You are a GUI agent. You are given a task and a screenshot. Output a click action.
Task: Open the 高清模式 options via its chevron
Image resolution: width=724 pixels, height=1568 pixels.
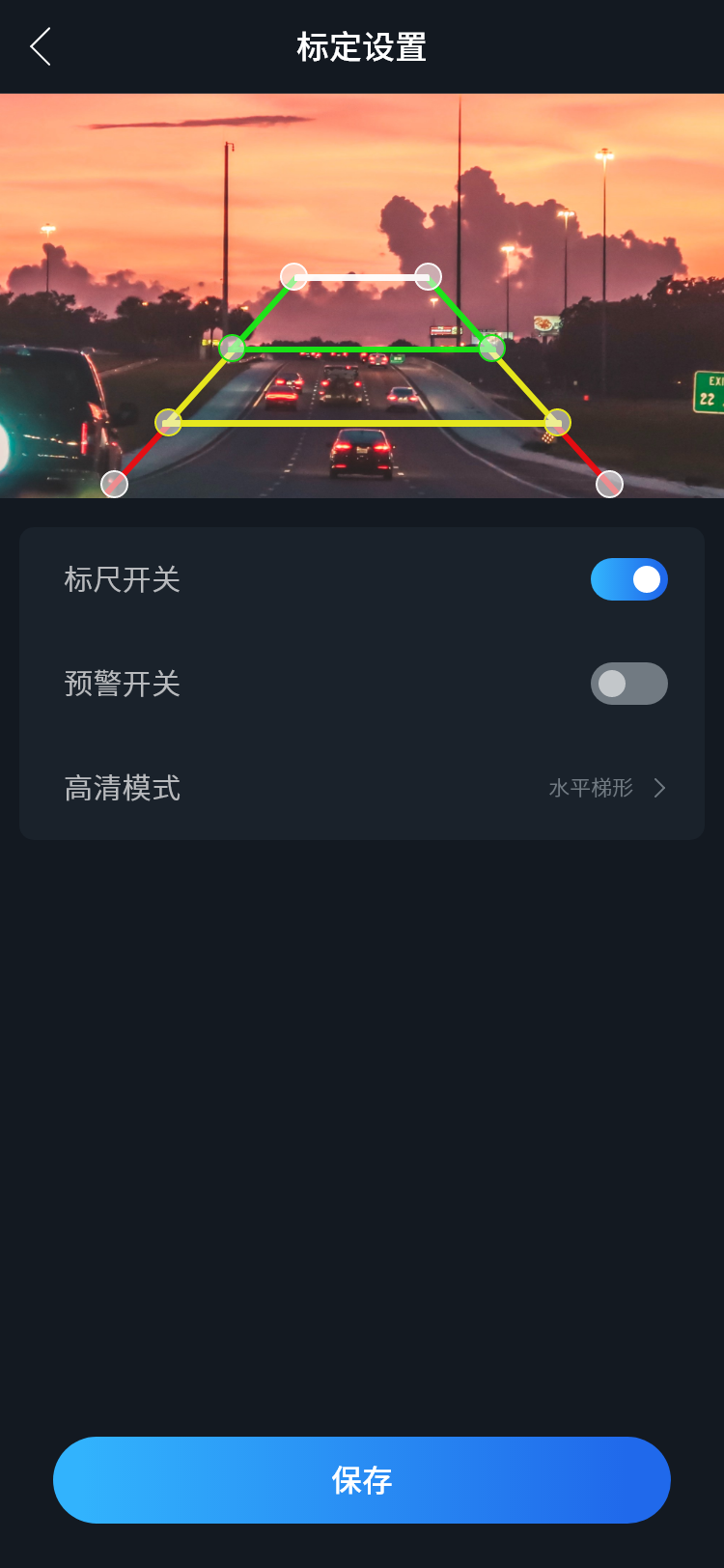(659, 788)
